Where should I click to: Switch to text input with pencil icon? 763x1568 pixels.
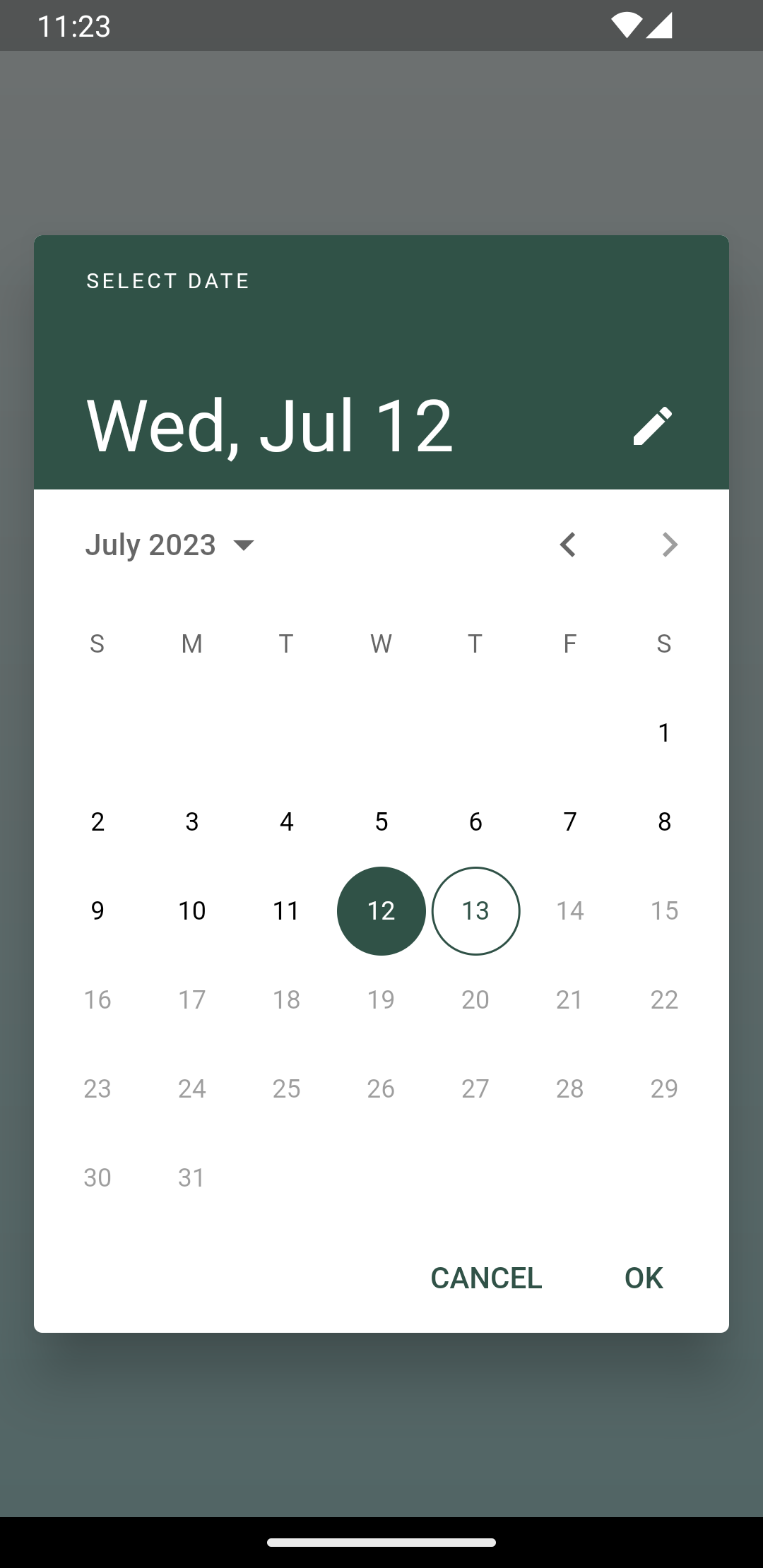pos(652,426)
